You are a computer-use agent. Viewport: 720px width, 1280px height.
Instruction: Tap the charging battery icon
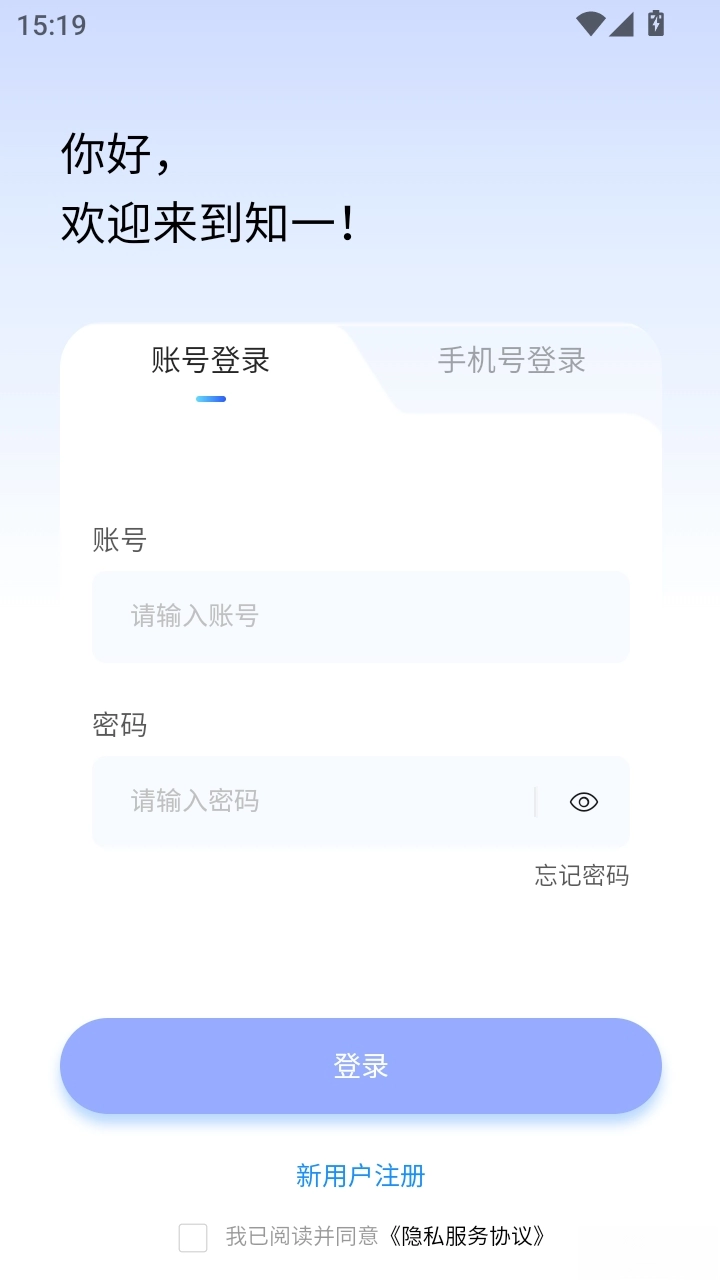(655, 23)
